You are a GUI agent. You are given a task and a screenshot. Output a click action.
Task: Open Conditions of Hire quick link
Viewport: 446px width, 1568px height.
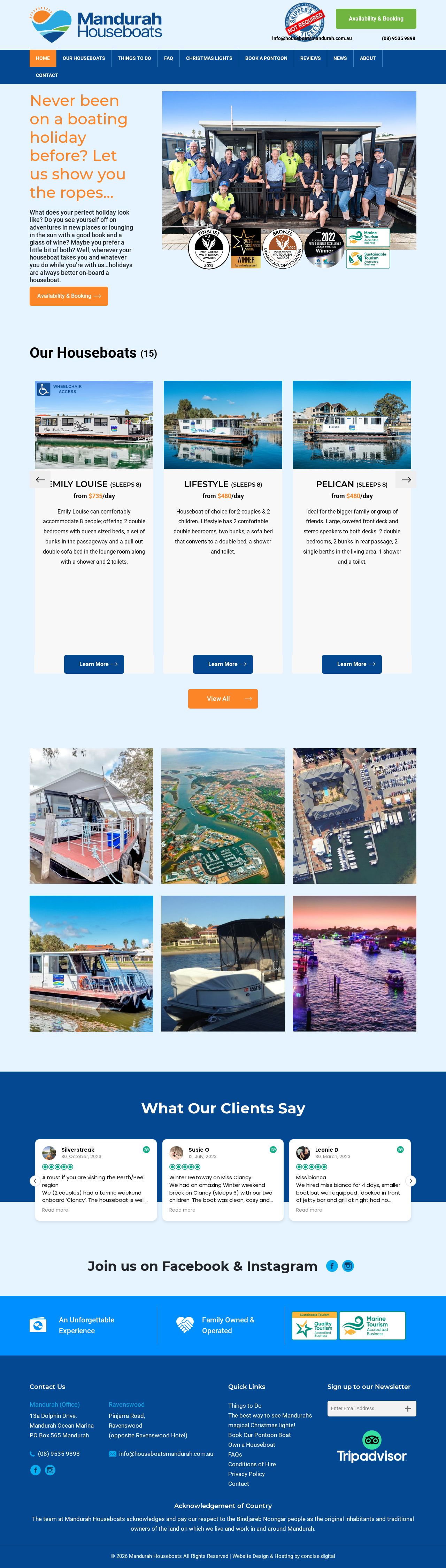click(252, 1464)
